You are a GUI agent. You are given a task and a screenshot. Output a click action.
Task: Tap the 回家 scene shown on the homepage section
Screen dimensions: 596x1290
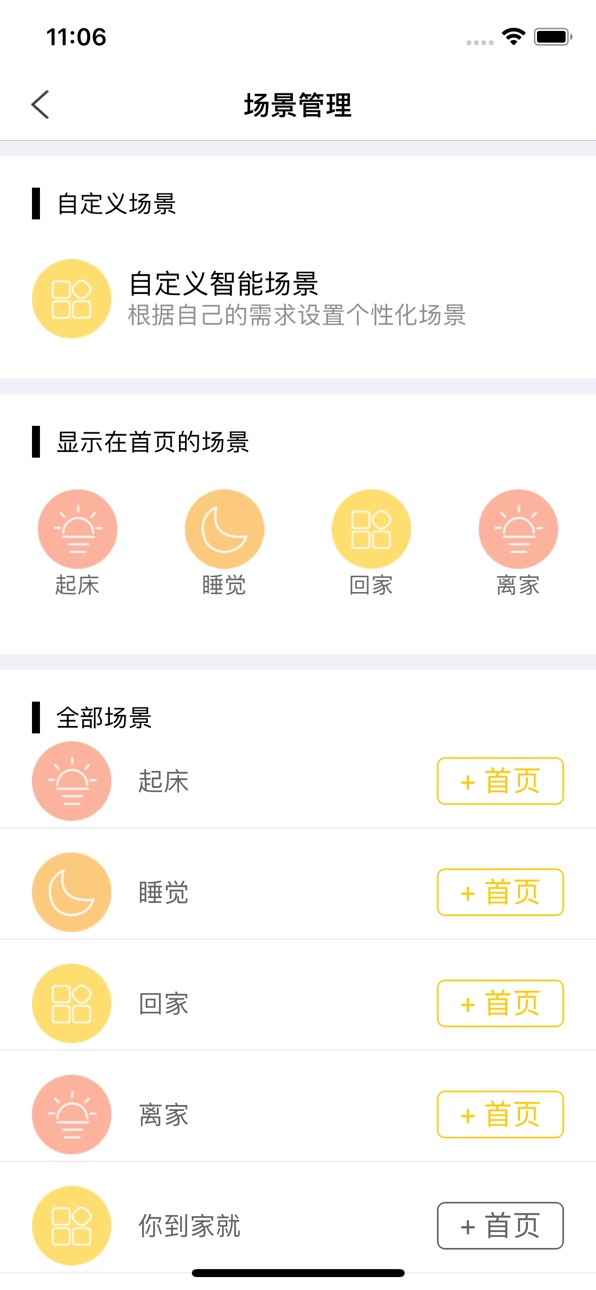371,543
